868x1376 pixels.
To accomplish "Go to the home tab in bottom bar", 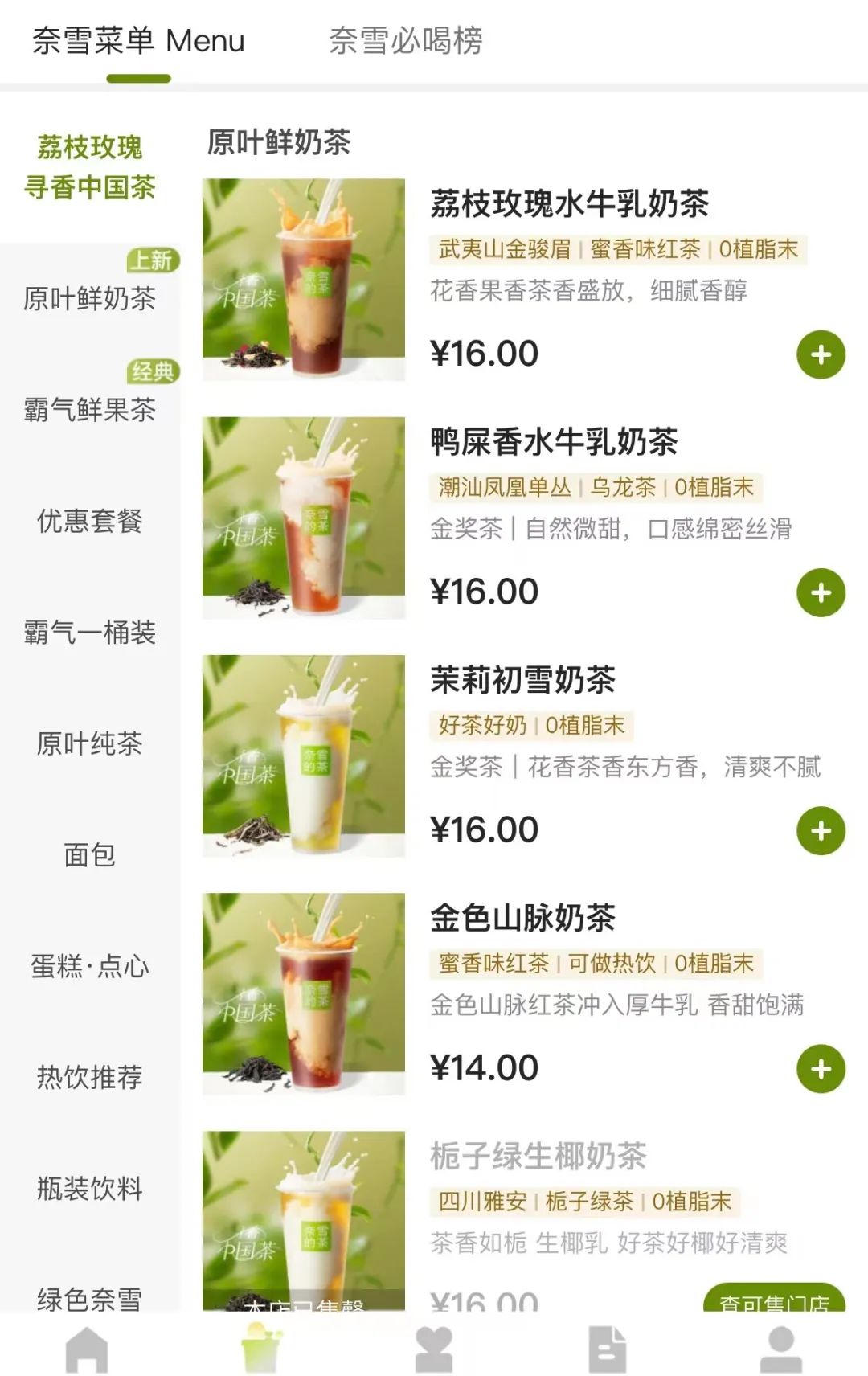I will click(x=87, y=1349).
